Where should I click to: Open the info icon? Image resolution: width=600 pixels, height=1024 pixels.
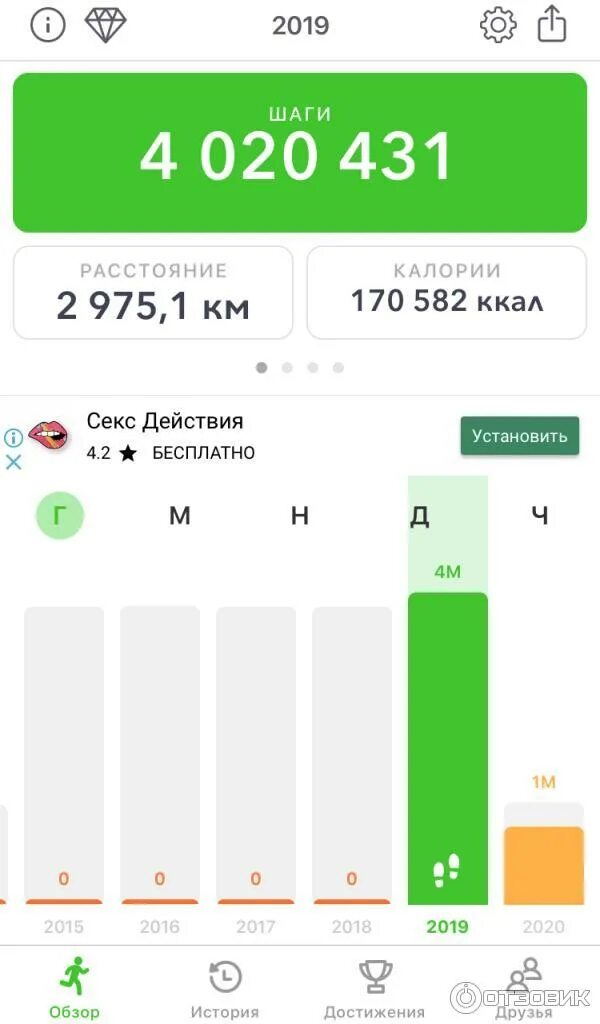(x=48, y=25)
